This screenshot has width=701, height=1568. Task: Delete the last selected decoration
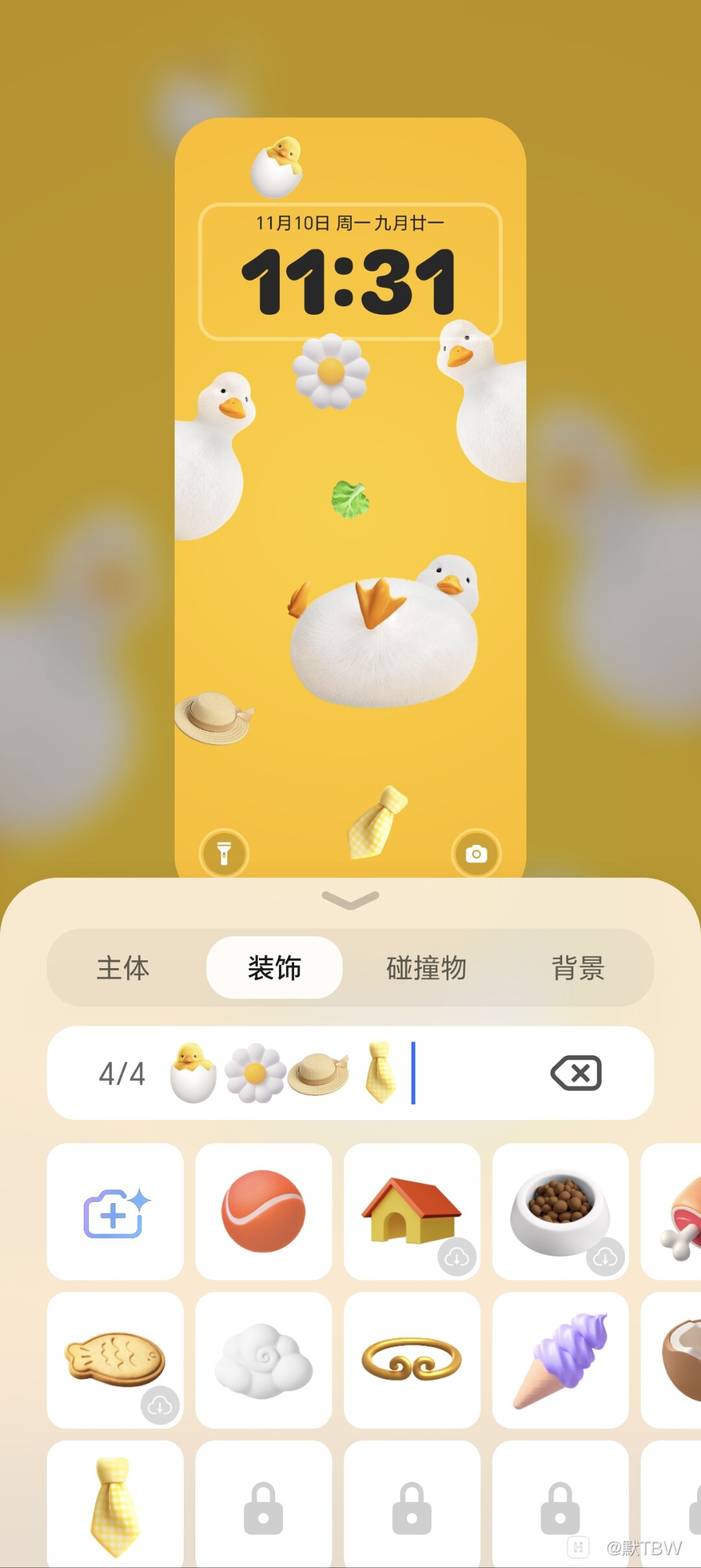click(576, 1073)
